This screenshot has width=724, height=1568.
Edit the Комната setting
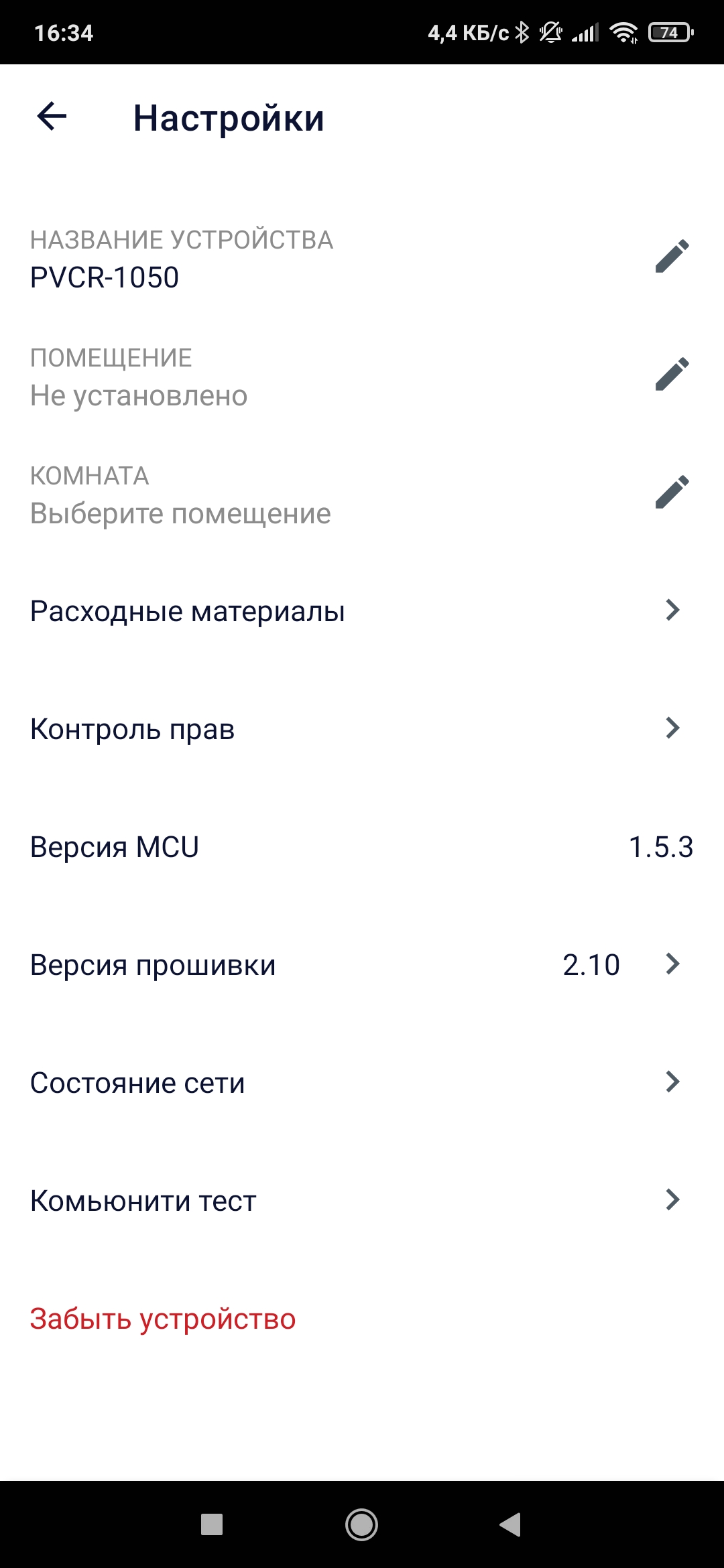(x=672, y=493)
